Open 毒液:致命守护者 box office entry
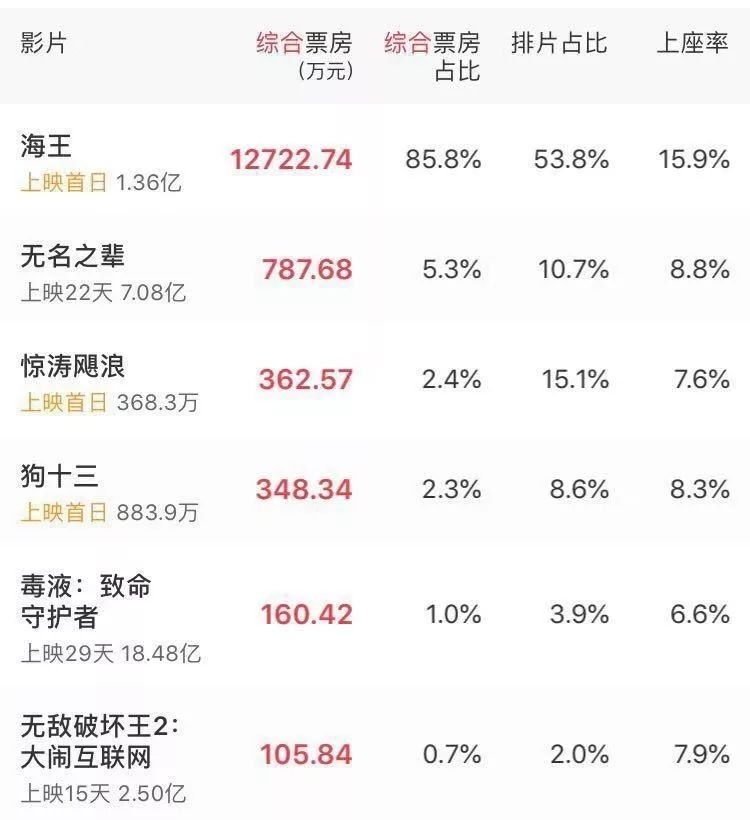This screenshot has width=750, height=820. point(375,613)
